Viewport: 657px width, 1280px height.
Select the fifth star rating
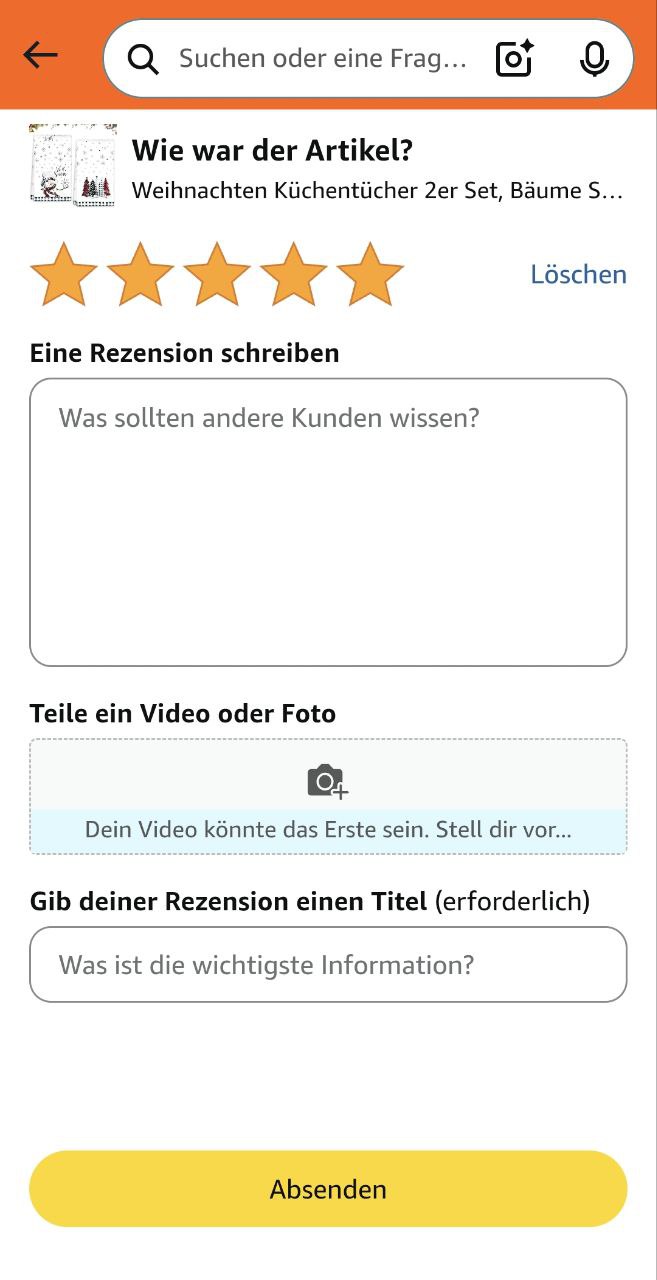click(x=370, y=274)
